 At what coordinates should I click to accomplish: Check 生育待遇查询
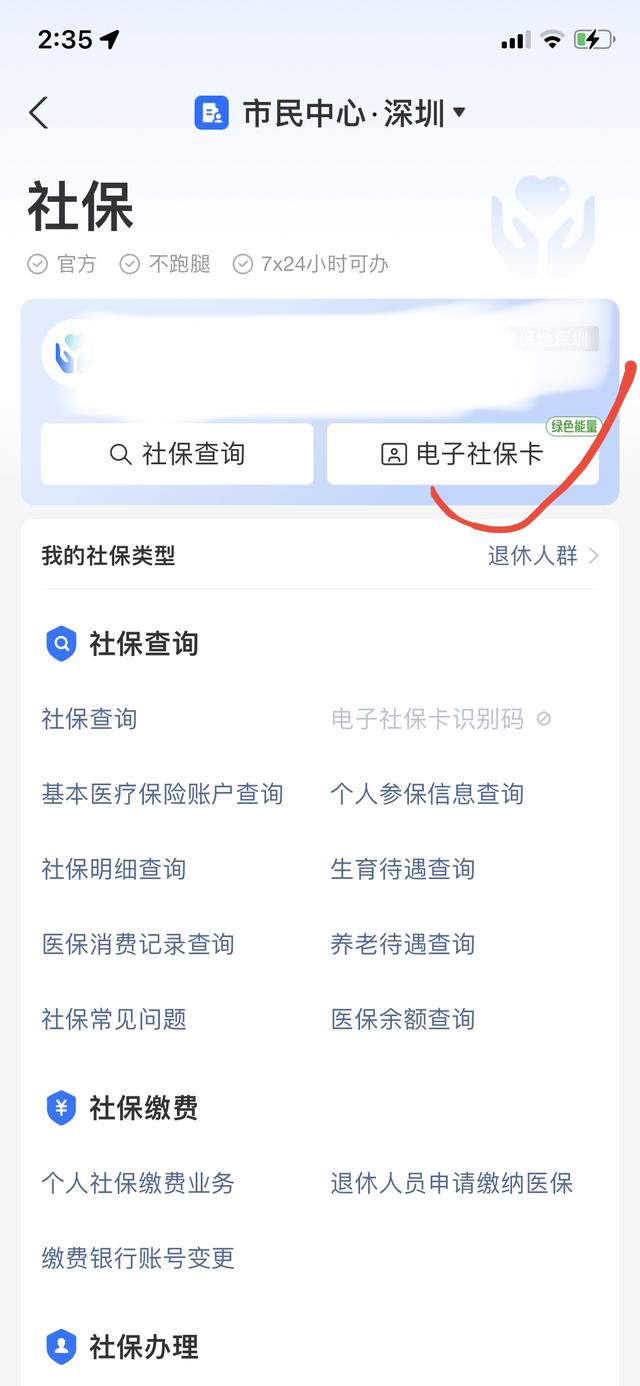(x=402, y=869)
